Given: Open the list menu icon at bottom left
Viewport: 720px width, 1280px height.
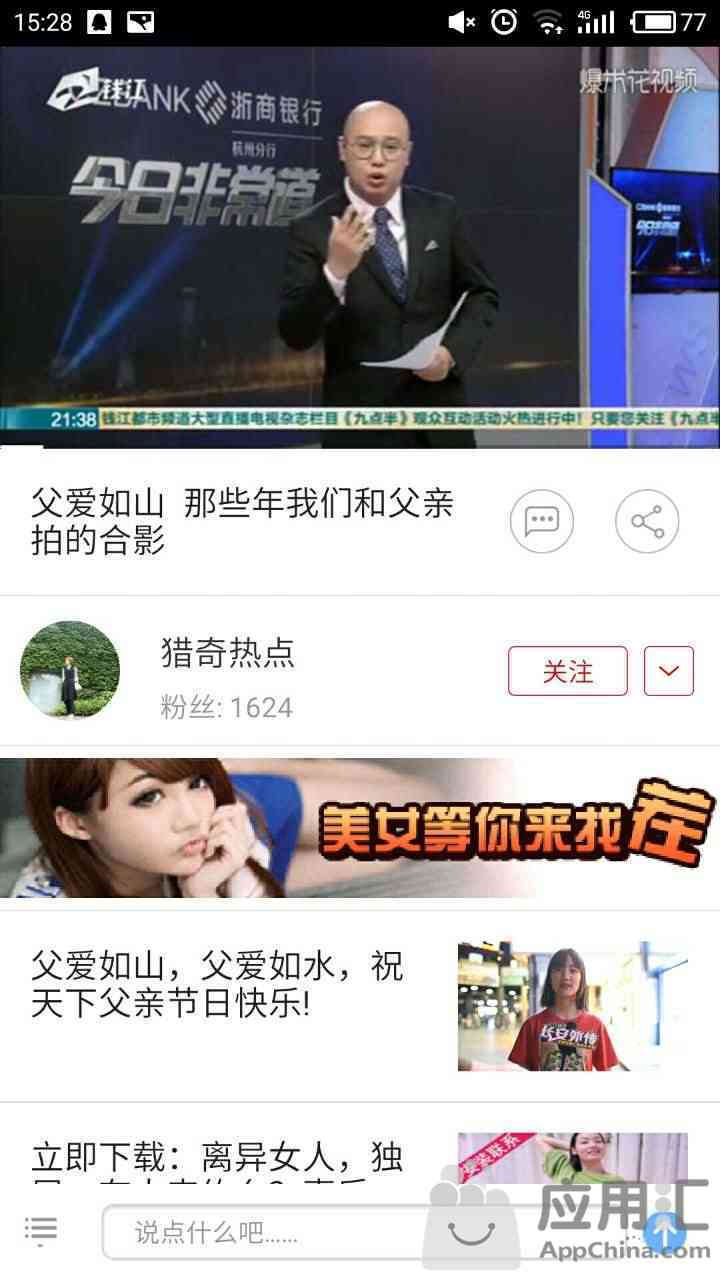Looking at the screenshot, I should point(41,1229).
